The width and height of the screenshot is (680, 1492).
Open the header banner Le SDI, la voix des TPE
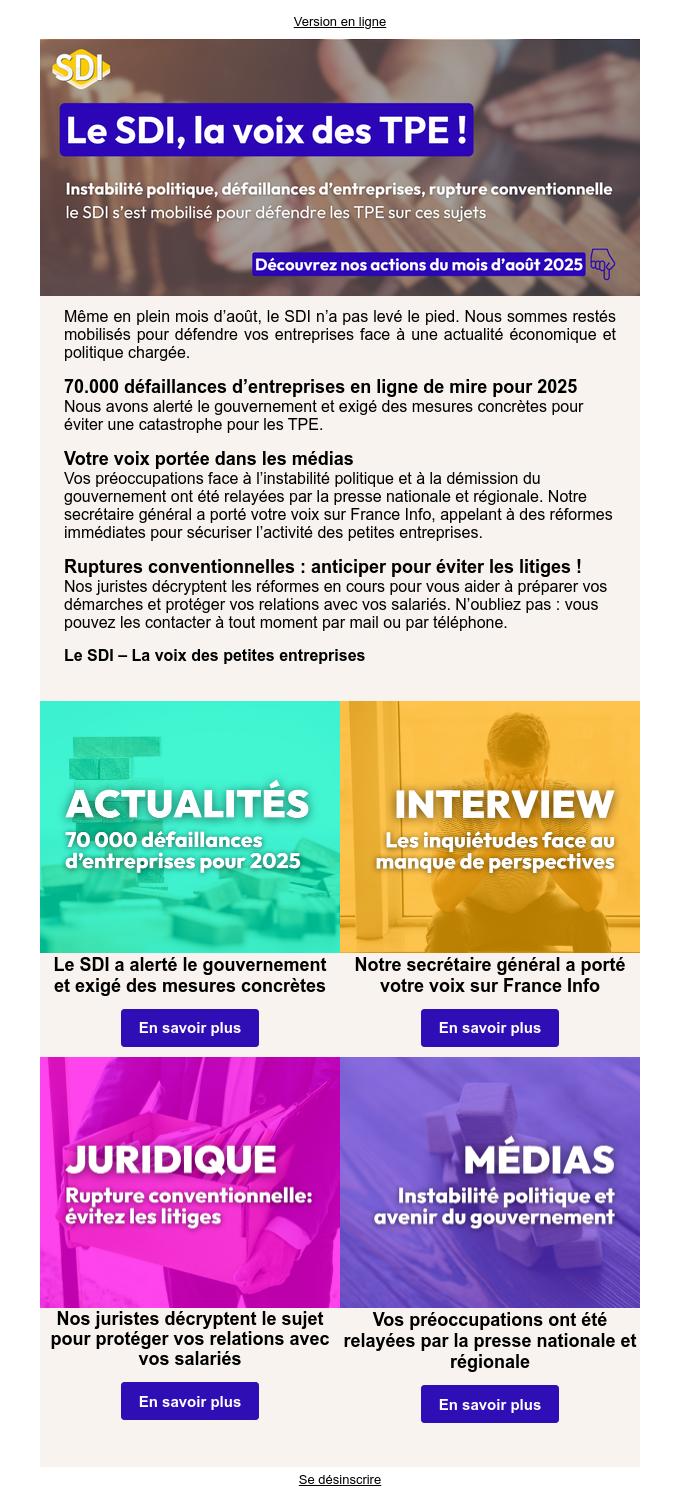tap(339, 167)
